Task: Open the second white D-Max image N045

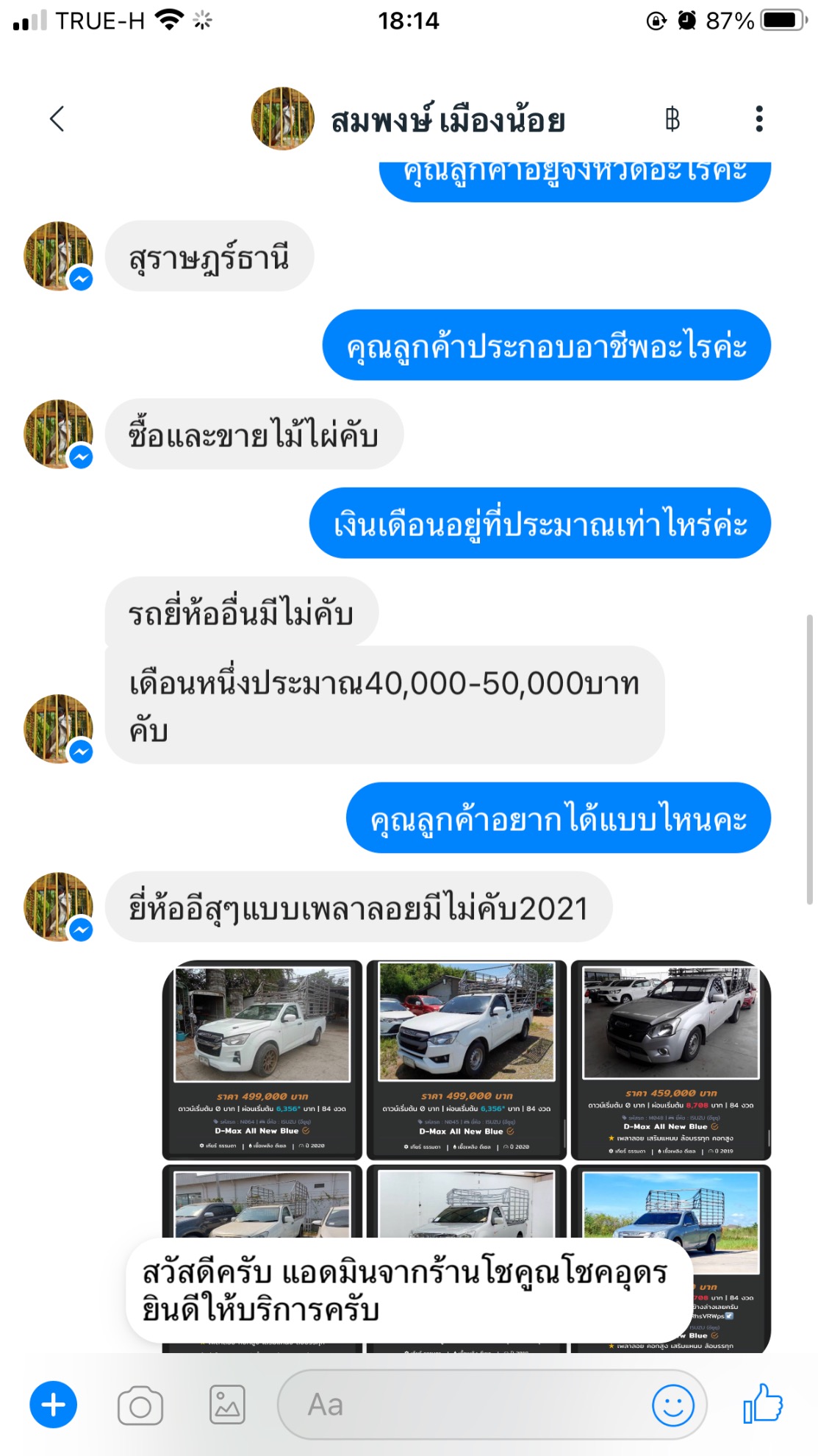Action: pyautogui.click(x=467, y=1060)
